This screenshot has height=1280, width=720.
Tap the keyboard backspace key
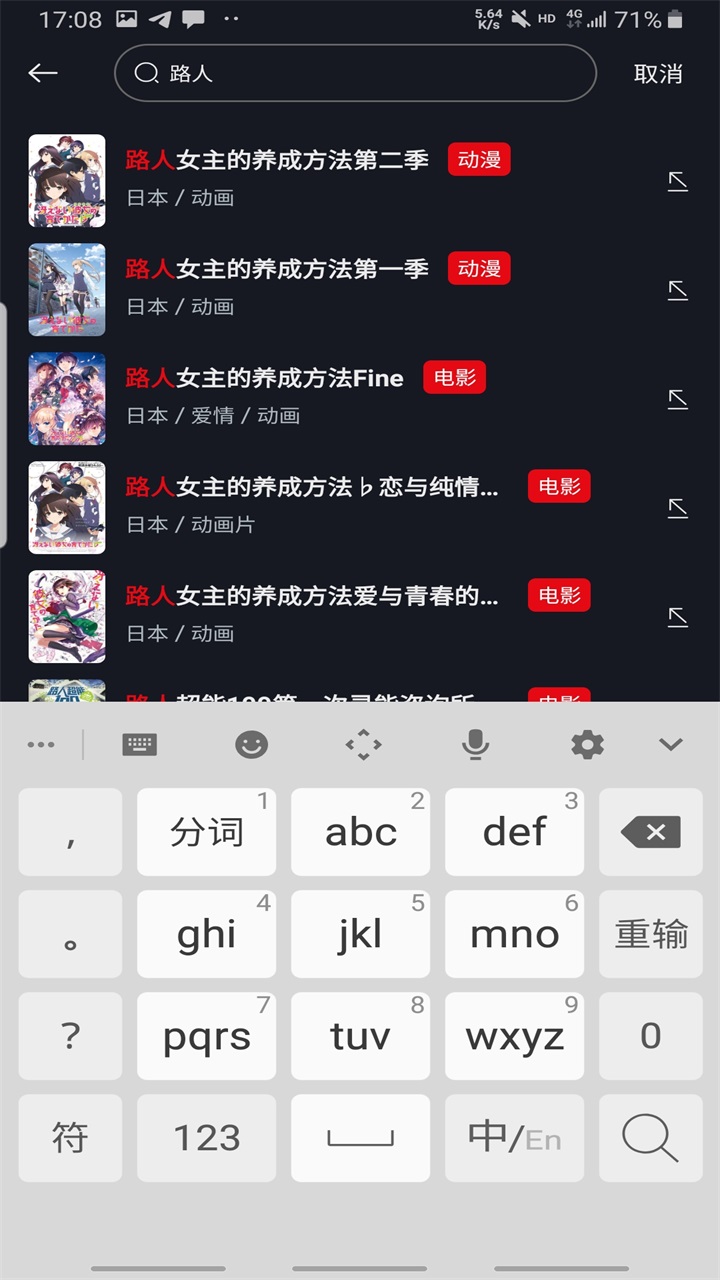point(651,832)
